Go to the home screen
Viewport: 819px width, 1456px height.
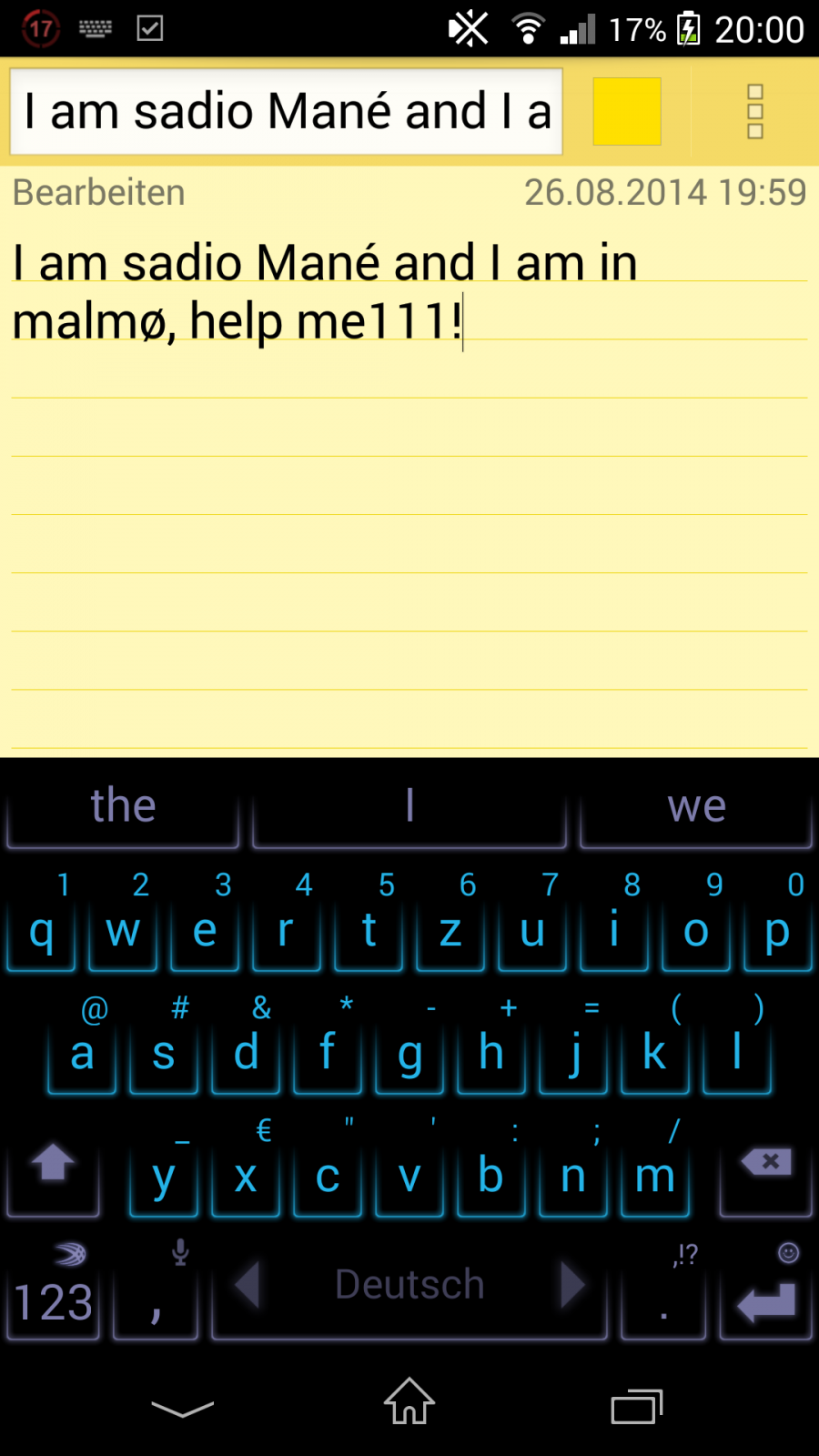[409, 1401]
